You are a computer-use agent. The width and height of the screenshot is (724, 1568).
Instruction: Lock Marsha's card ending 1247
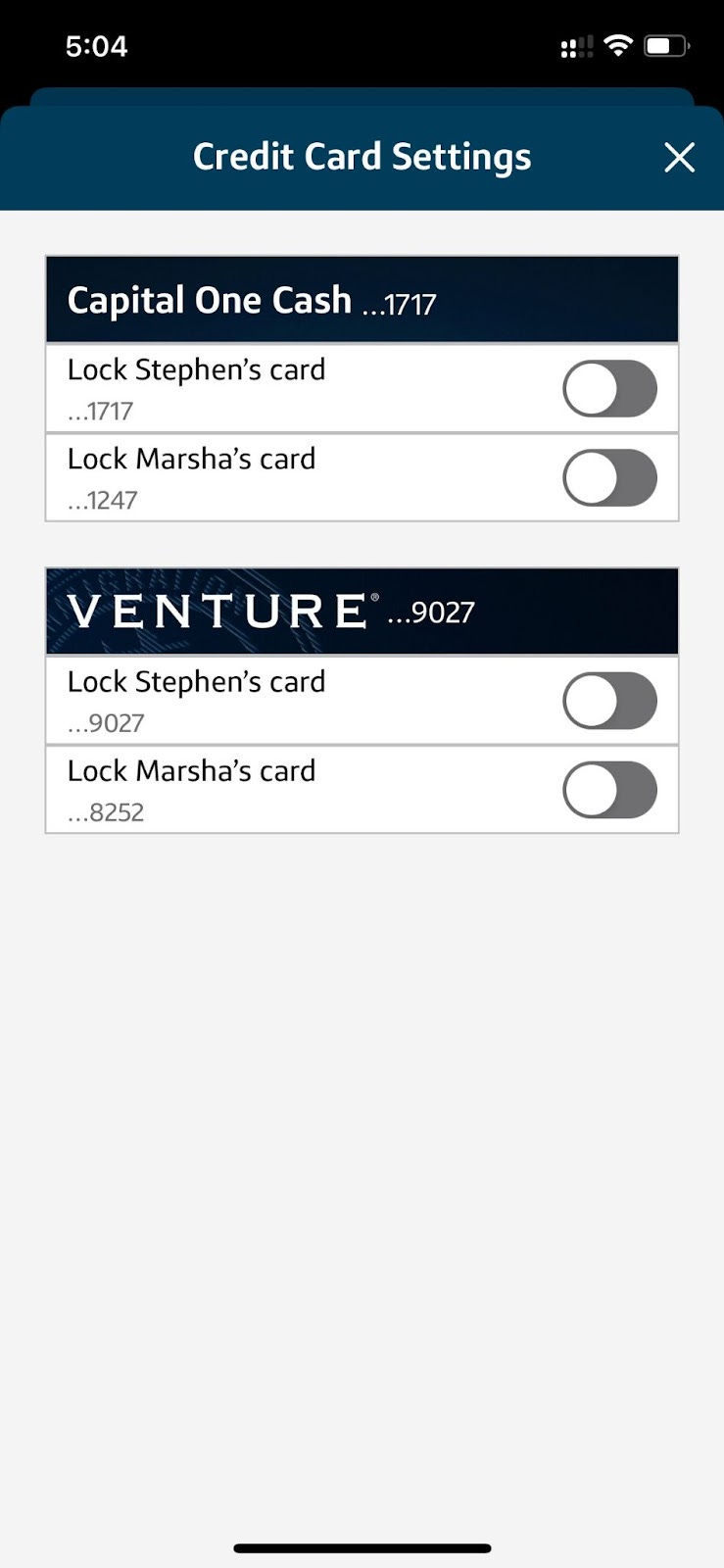609,477
